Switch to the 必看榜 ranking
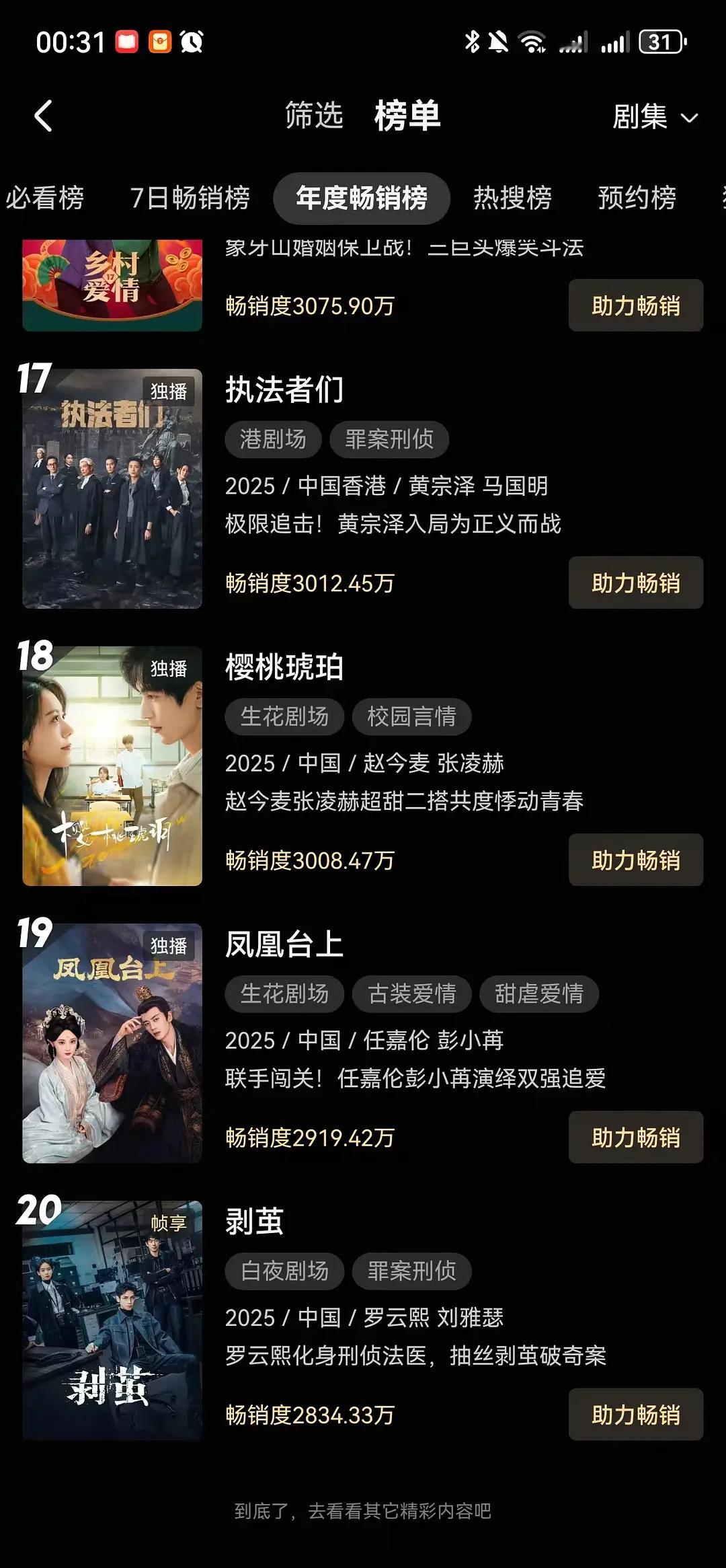The width and height of the screenshot is (726, 1568). click(x=44, y=198)
